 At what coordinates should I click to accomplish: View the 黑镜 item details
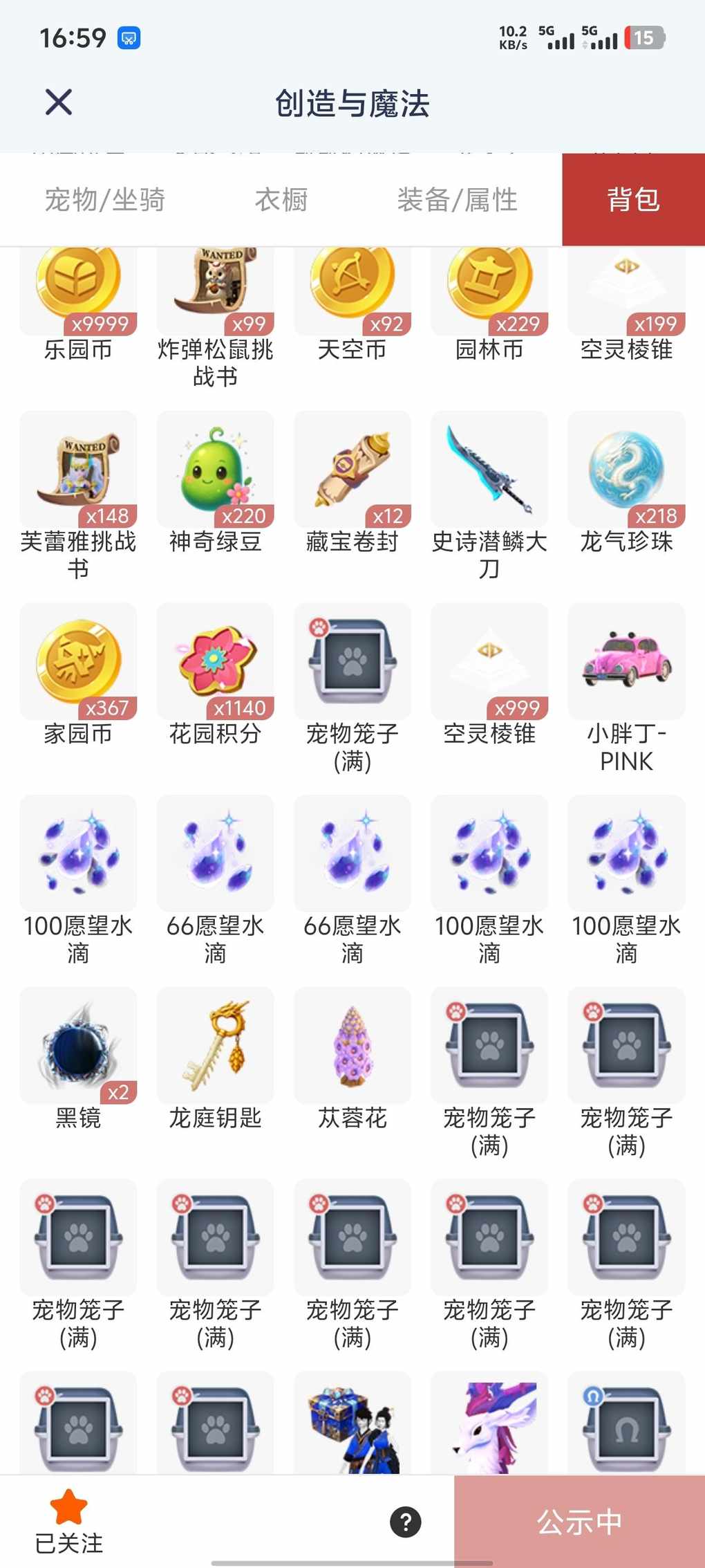[x=78, y=1046]
